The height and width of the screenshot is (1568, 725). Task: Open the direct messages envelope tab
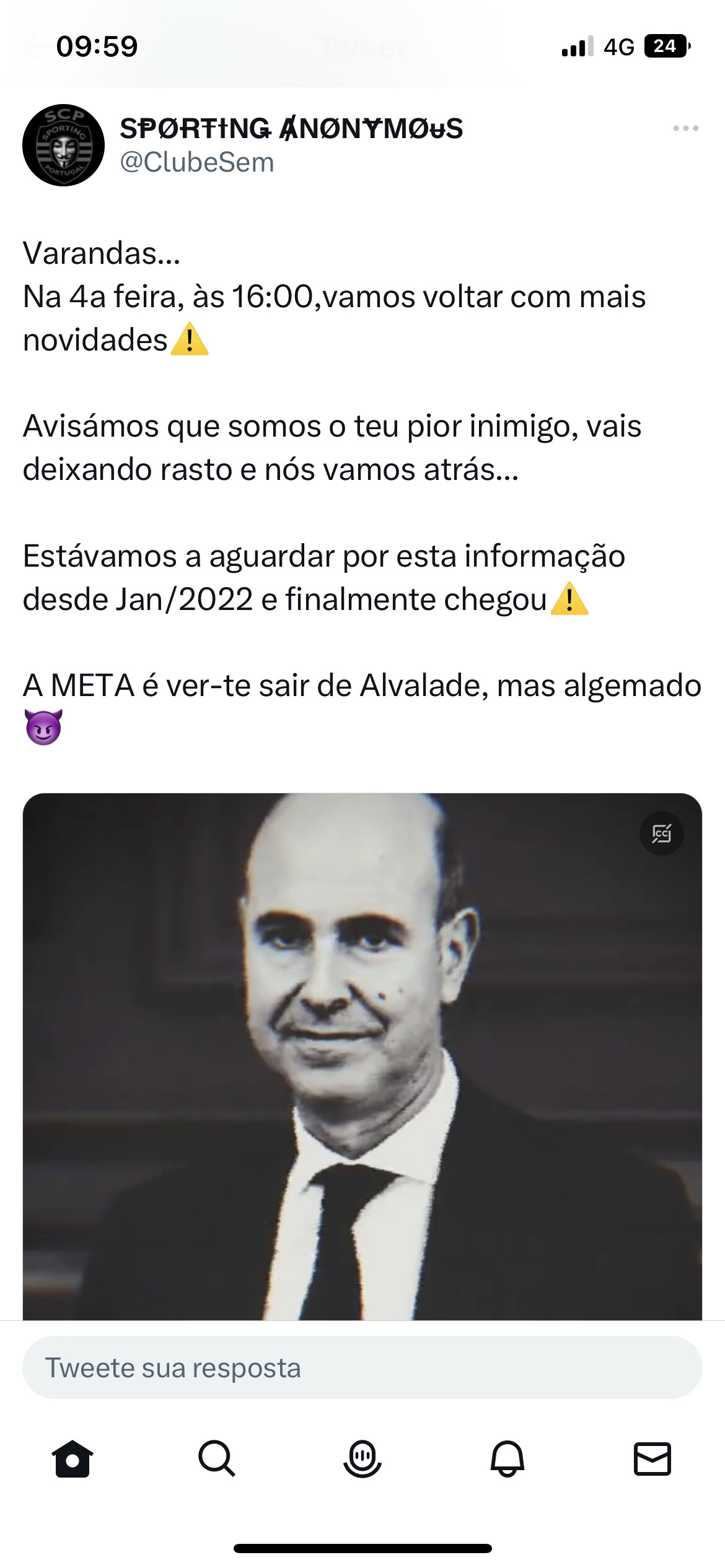coord(652,1459)
